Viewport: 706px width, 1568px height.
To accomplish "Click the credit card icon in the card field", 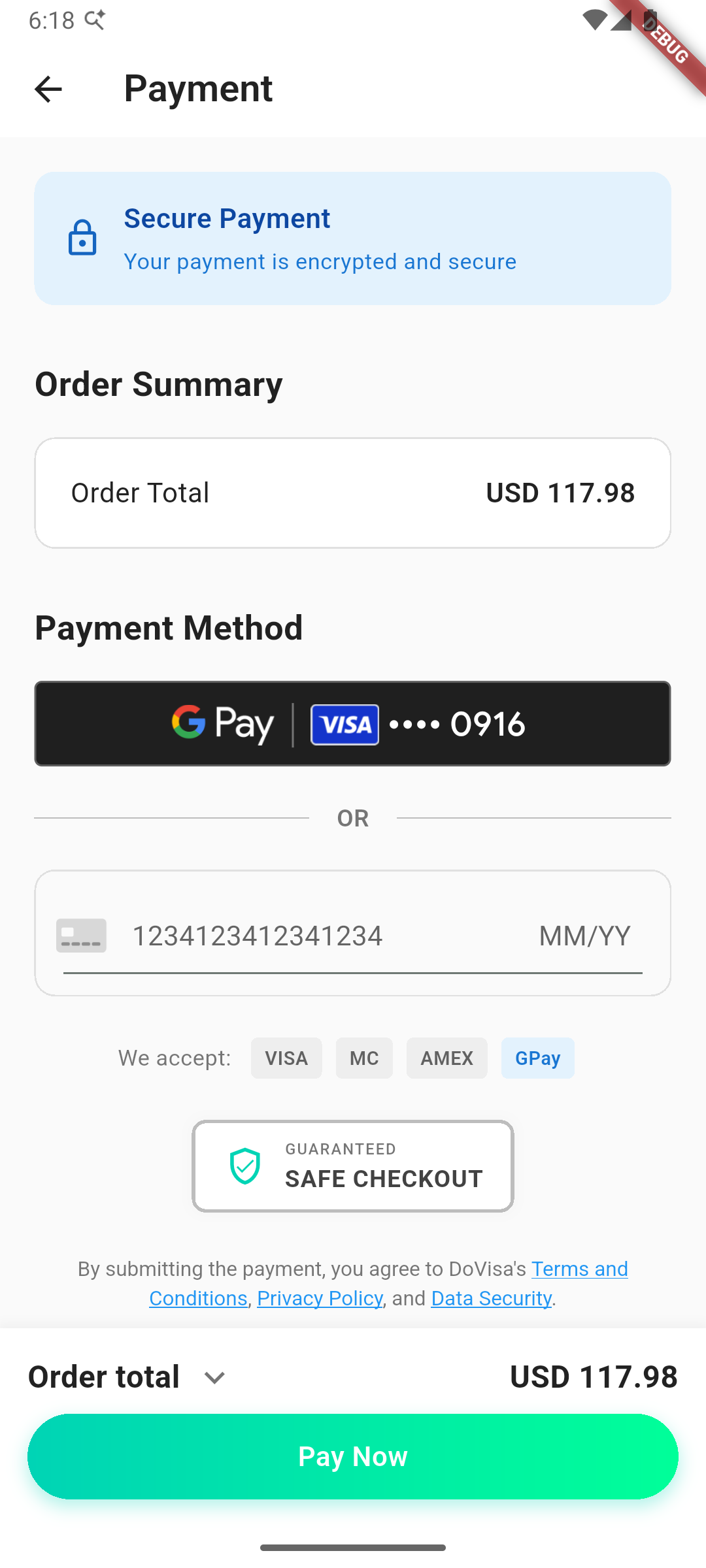I will coord(82,935).
